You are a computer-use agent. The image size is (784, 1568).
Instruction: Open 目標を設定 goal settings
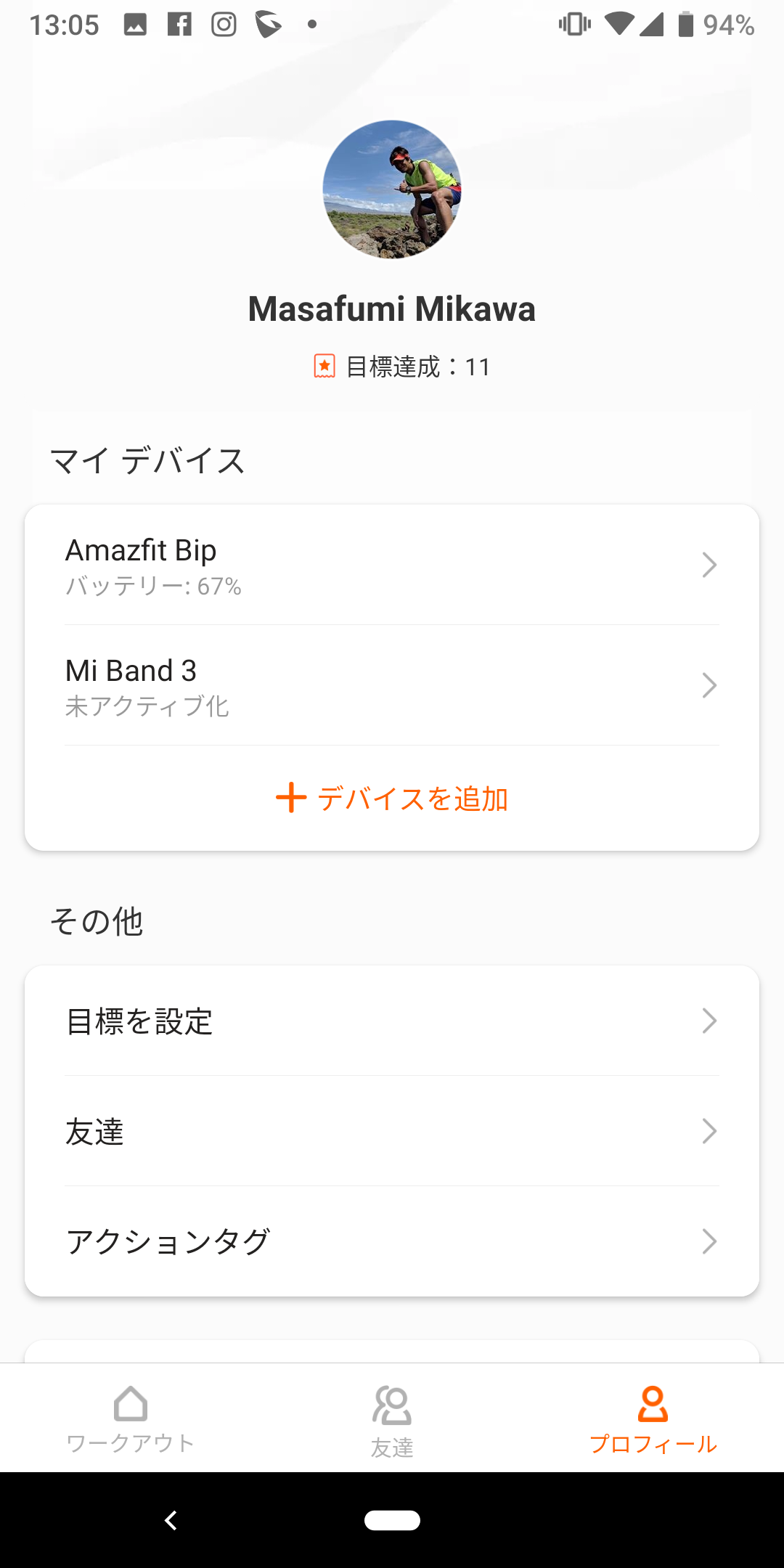point(392,1021)
